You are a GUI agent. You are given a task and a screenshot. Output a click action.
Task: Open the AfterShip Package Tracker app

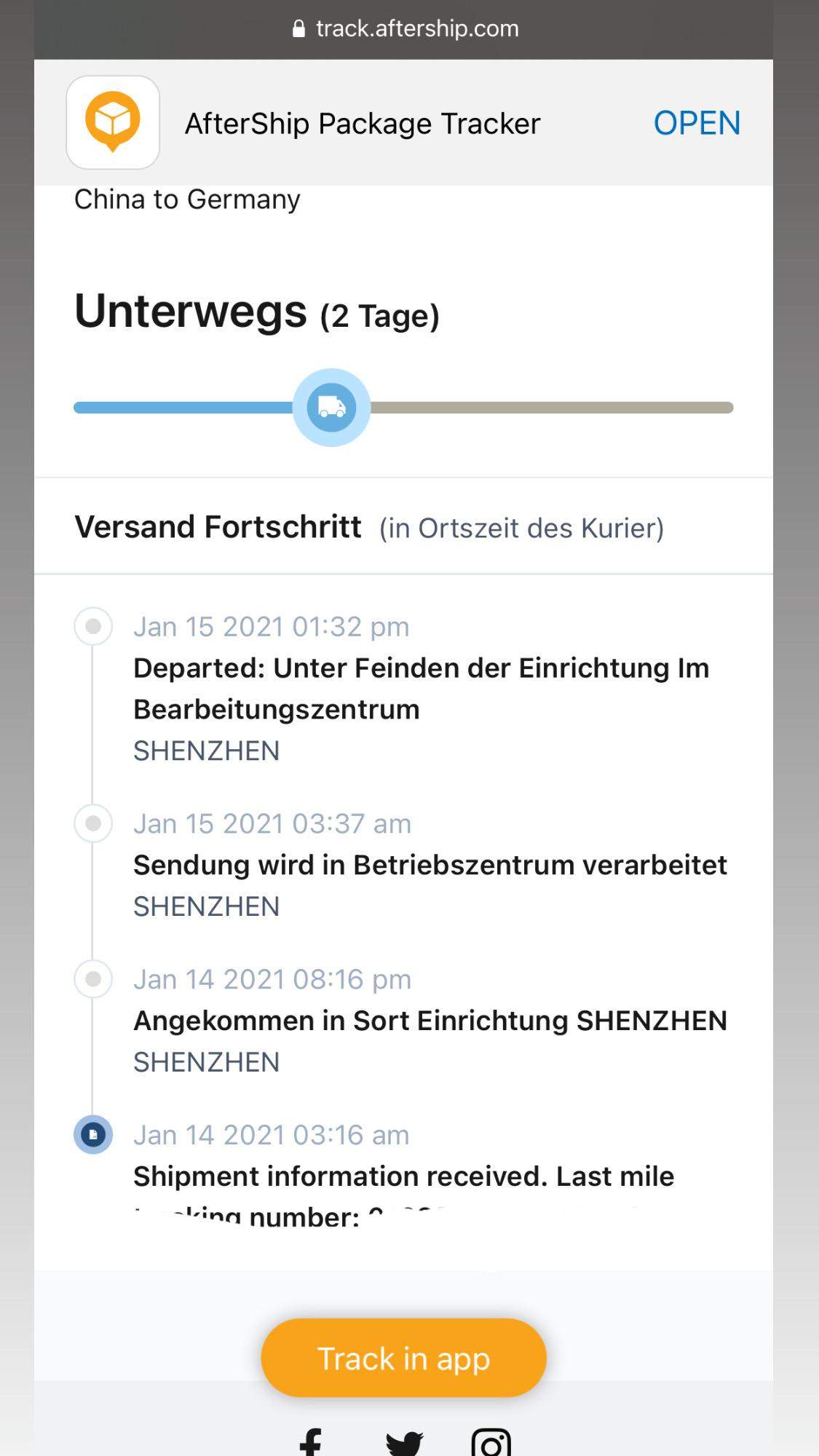696,123
